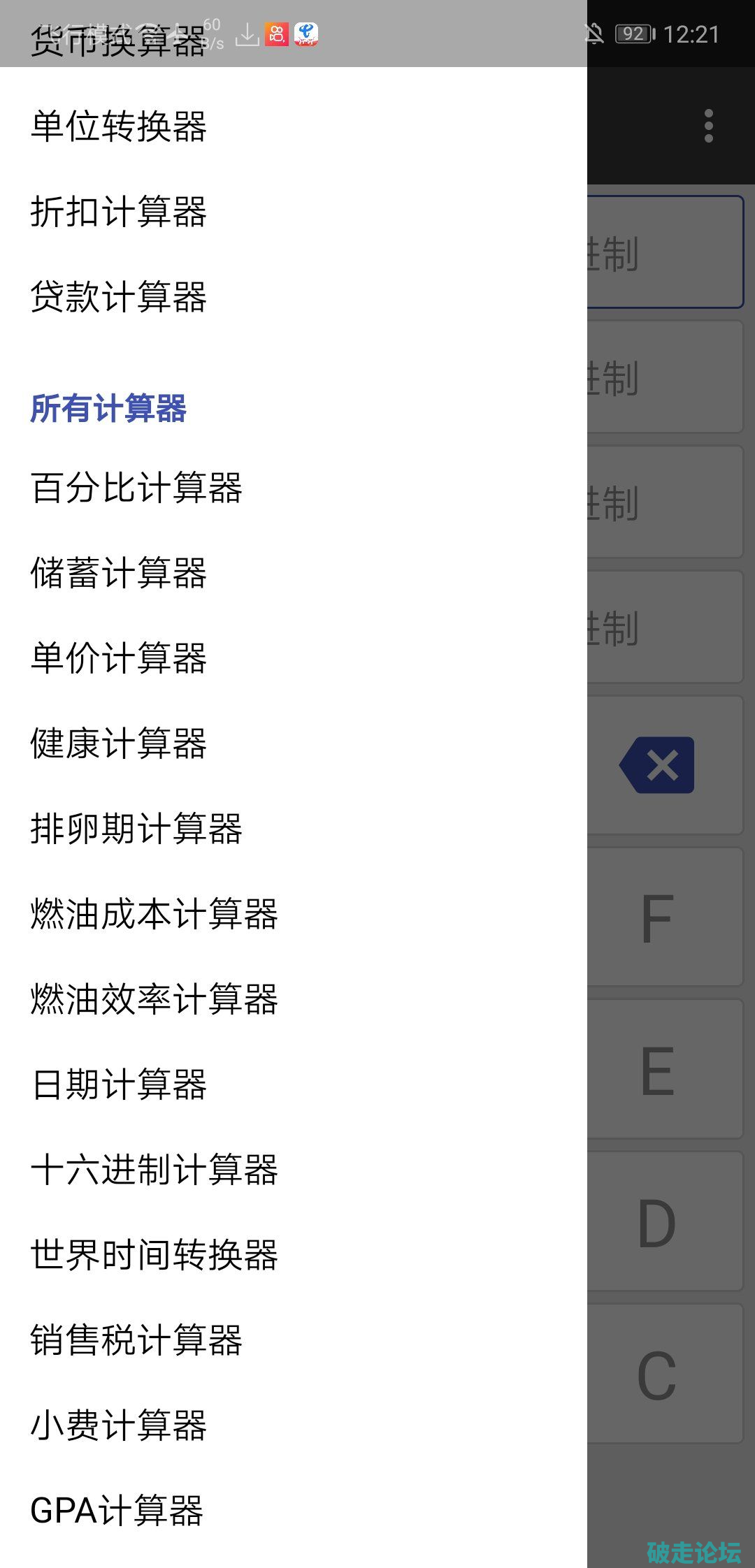Open 世界时间转换器
Image resolution: width=755 pixels, height=1568 pixels.
[x=154, y=1256]
